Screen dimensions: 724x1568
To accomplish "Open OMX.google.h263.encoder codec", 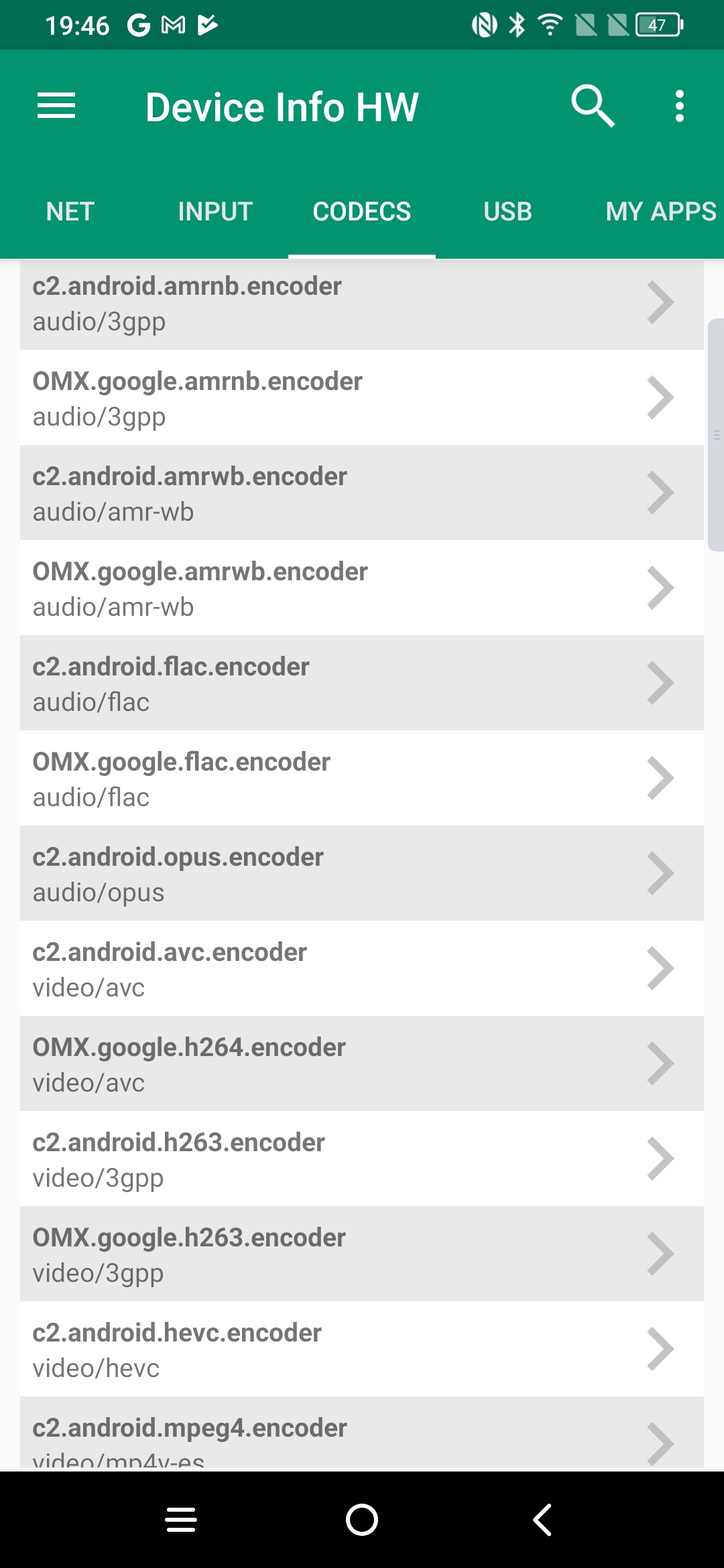I will [x=362, y=1254].
